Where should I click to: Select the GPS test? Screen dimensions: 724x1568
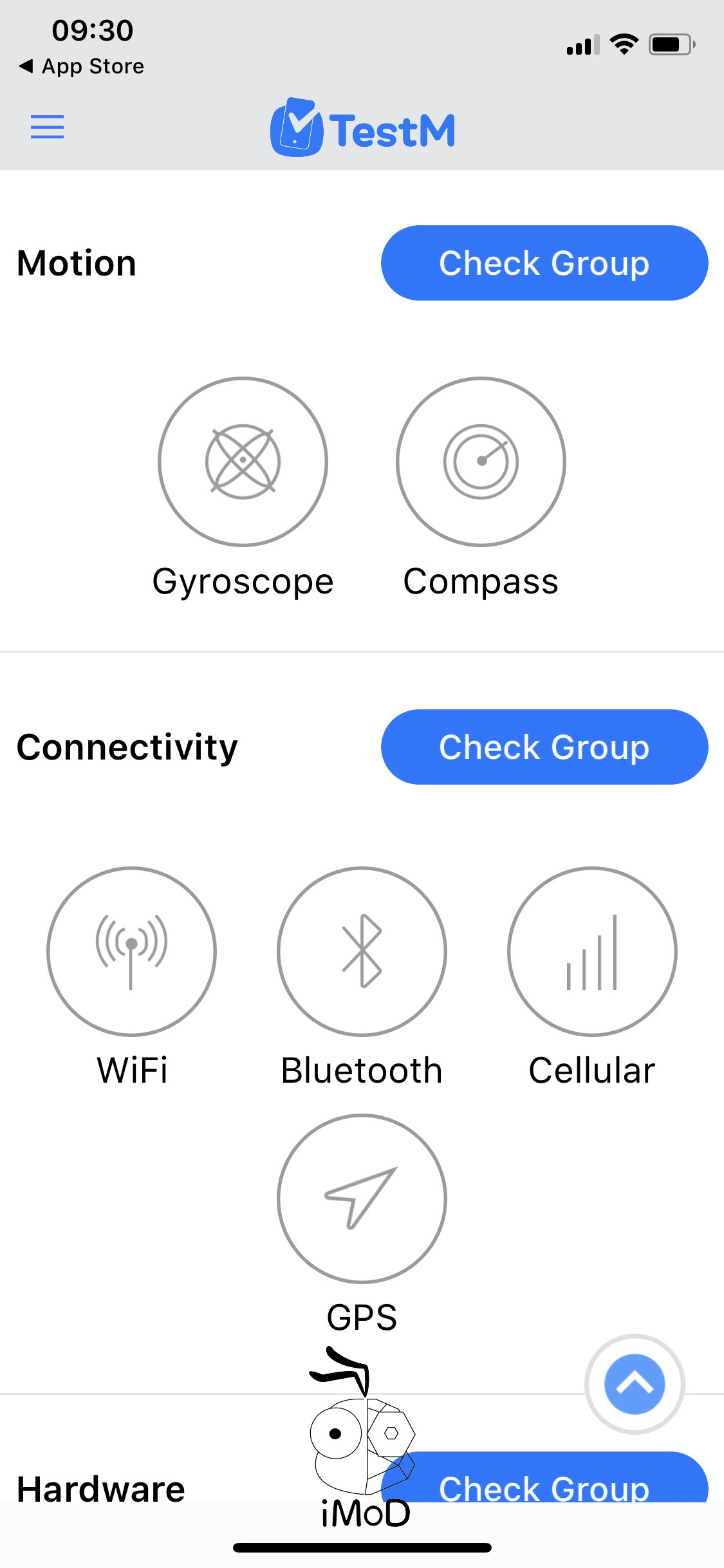coord(362,1199)
